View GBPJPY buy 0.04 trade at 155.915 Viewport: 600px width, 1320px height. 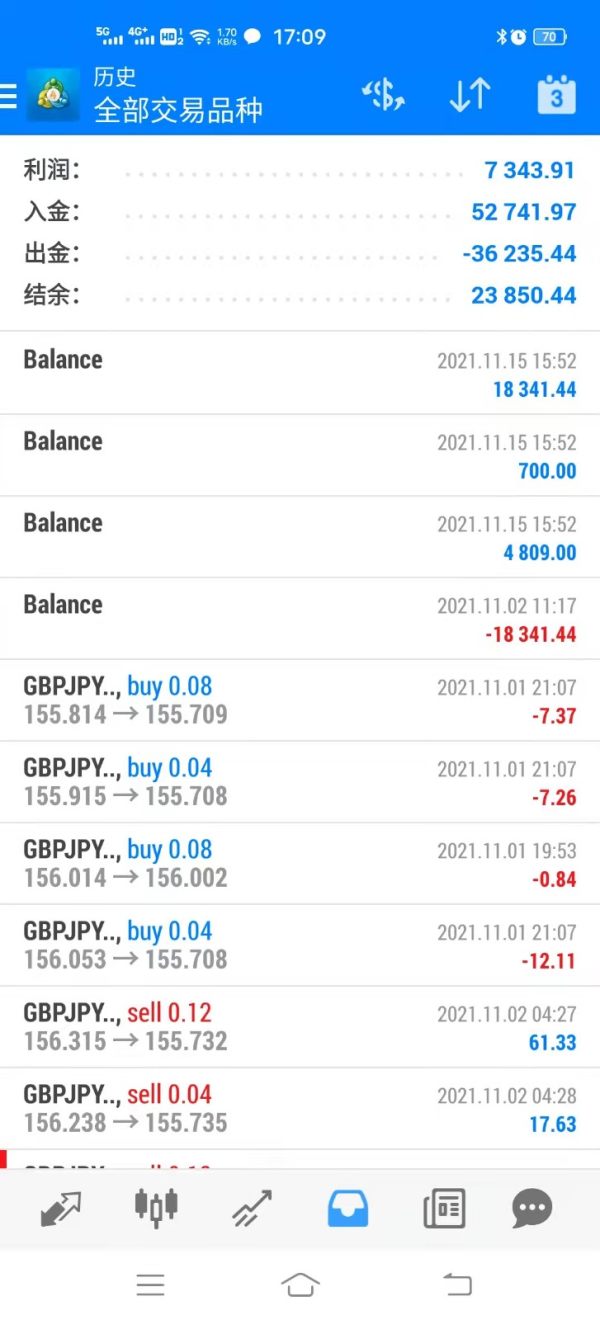[x=300, y=782]
